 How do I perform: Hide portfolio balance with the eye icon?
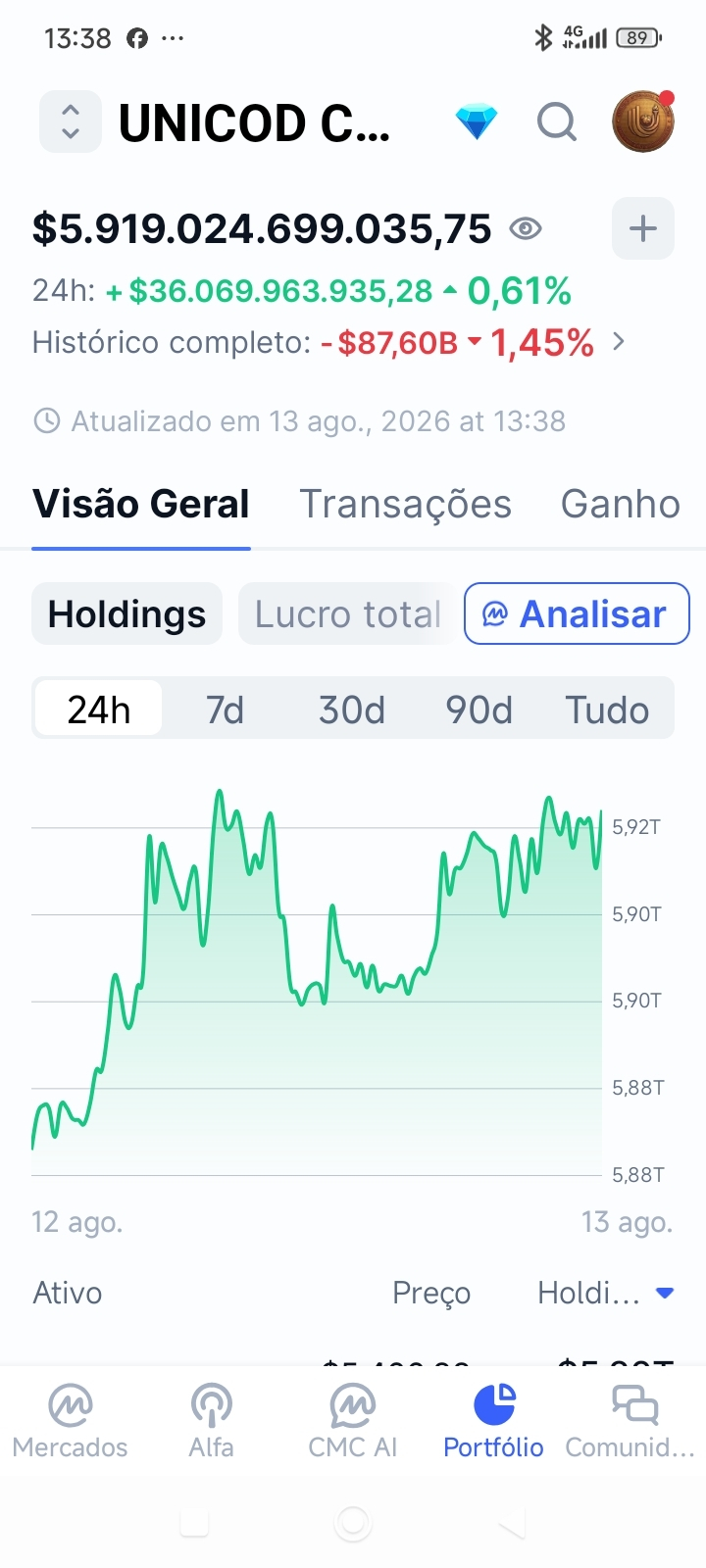coord(526,229)
